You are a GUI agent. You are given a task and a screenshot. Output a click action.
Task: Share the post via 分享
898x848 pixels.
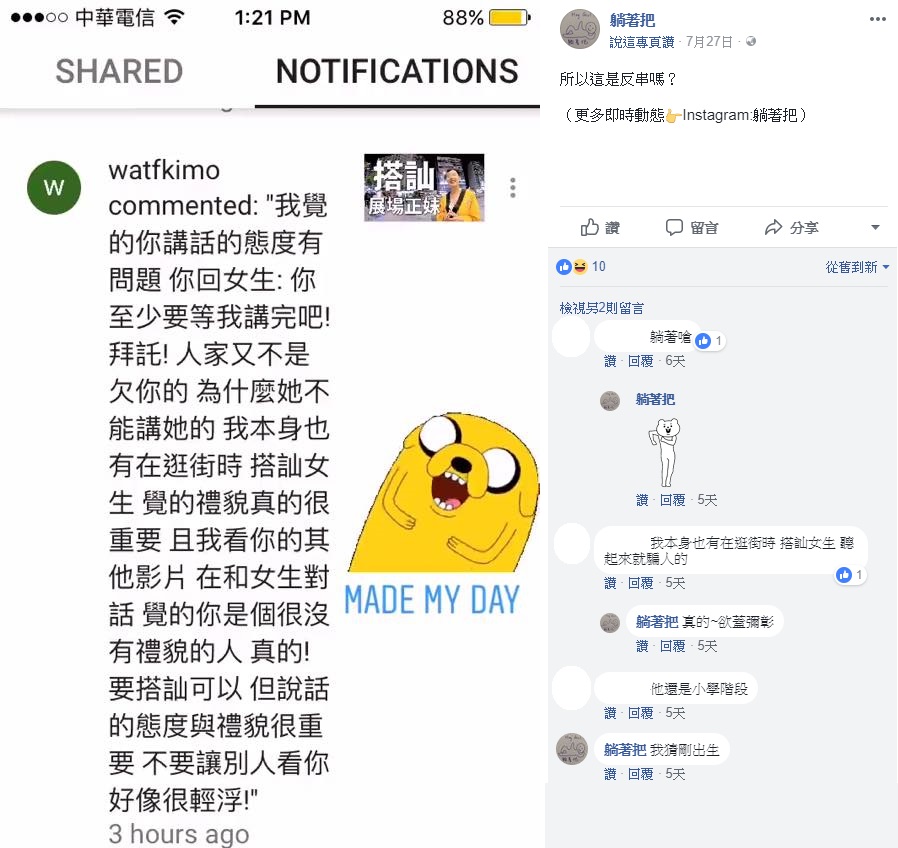[792, 228]
